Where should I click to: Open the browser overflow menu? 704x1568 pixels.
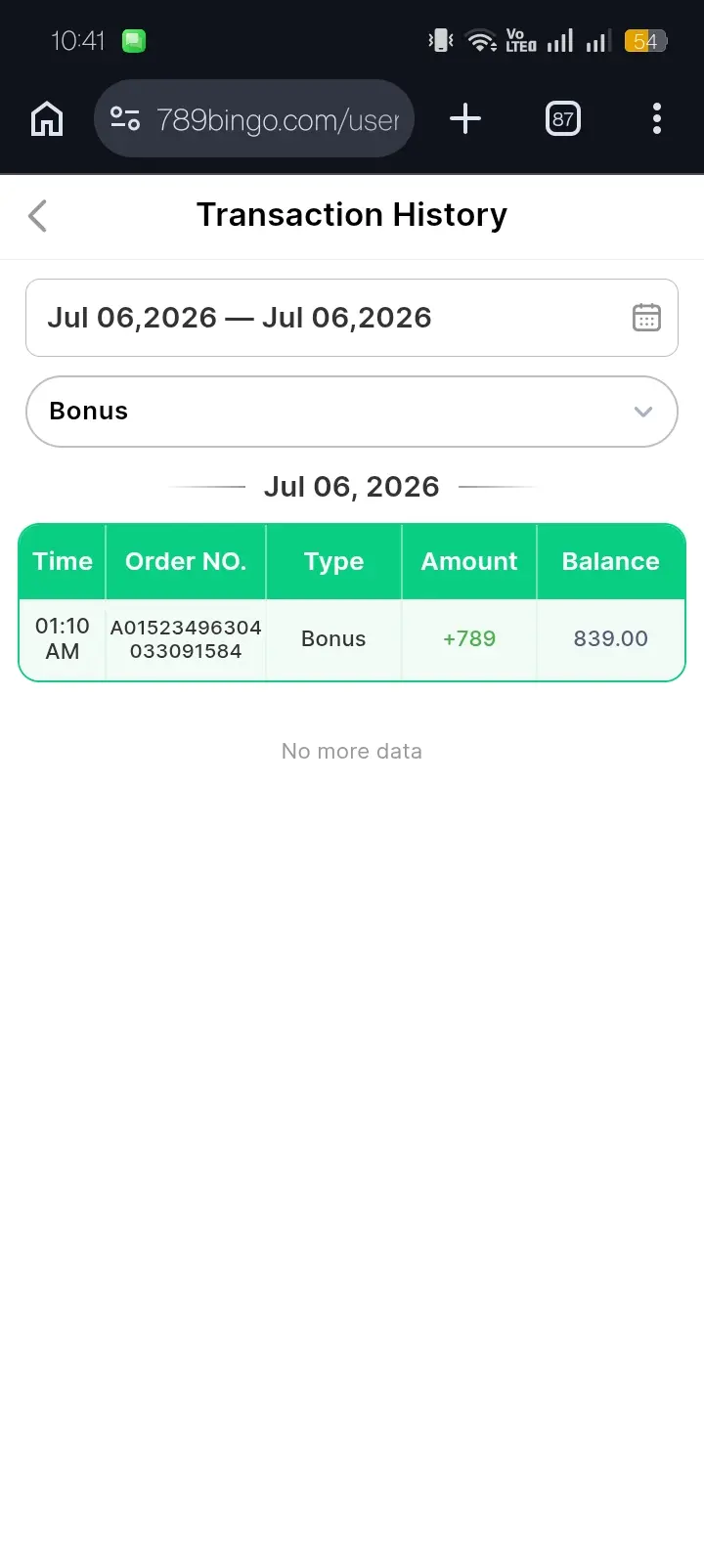(657, 119)
